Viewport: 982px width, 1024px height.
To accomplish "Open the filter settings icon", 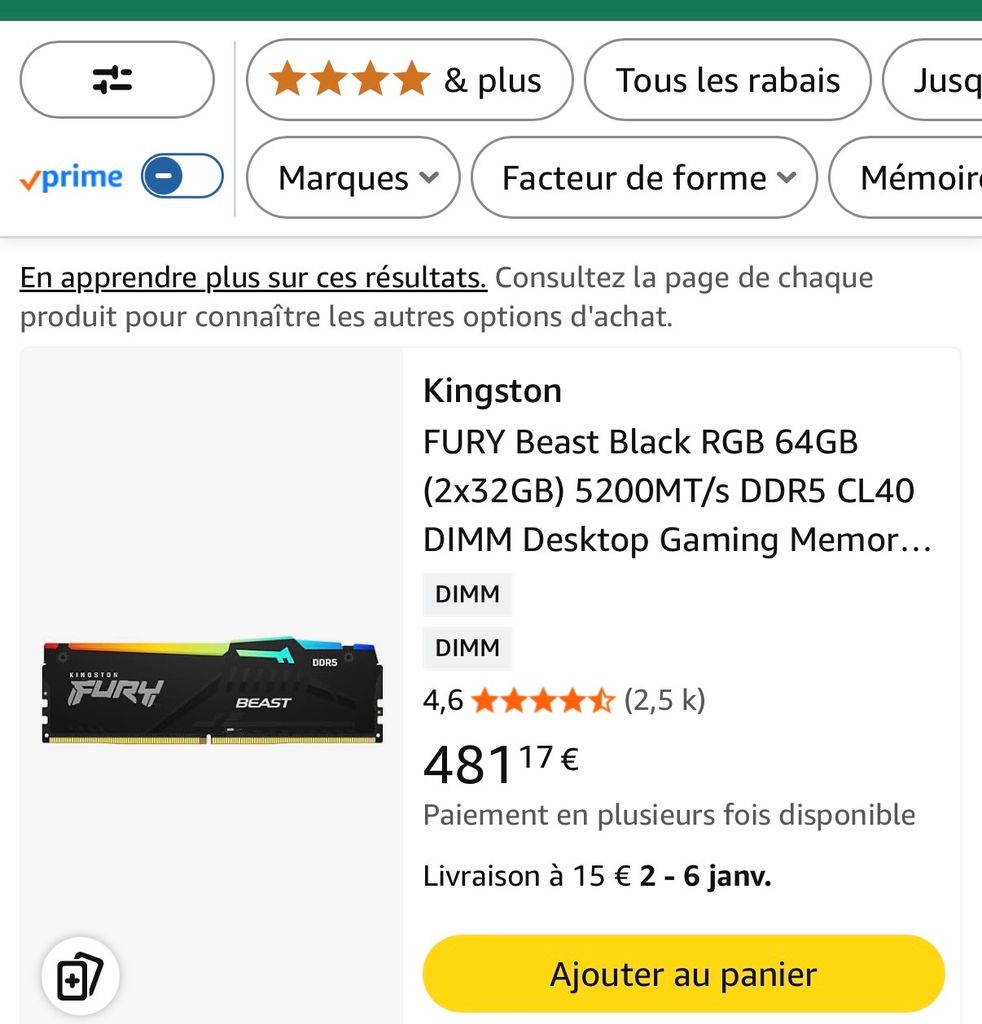I will (x=116, y=80).
